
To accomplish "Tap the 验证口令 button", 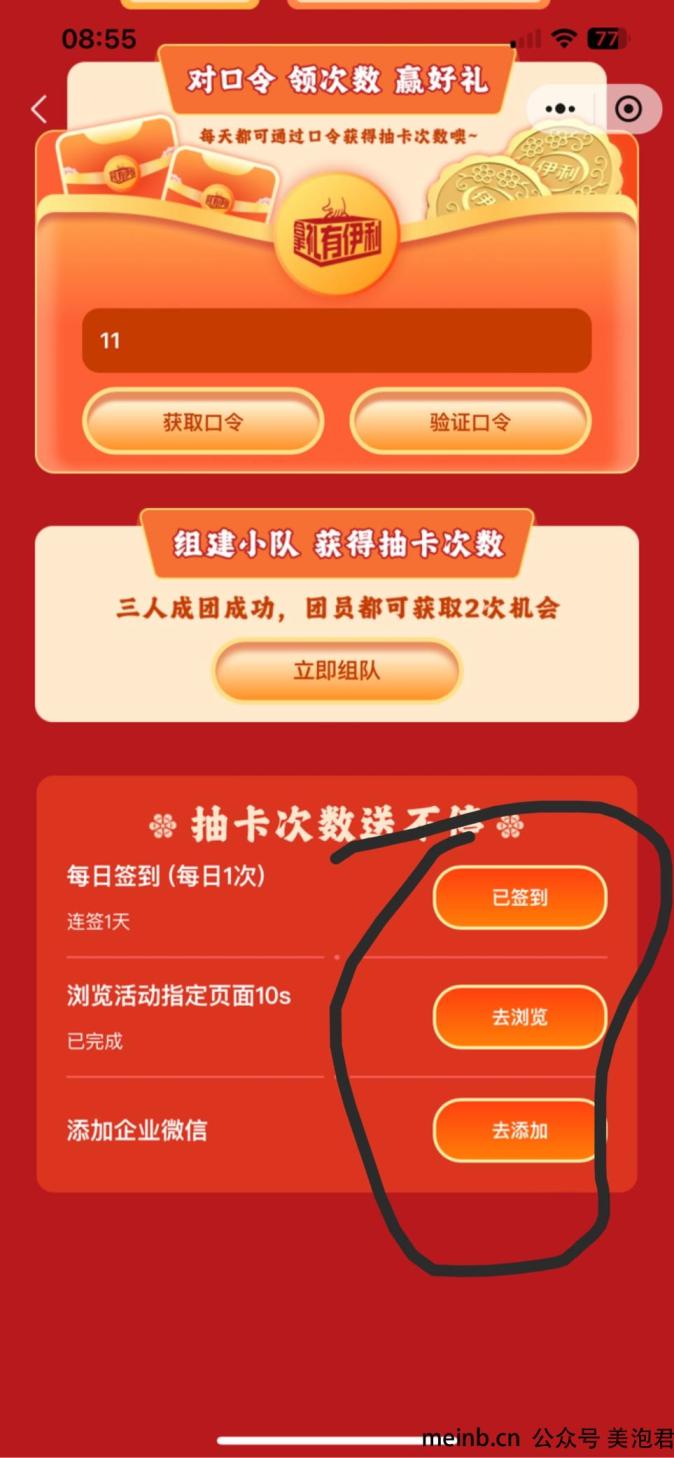I will tap(470, 421).
